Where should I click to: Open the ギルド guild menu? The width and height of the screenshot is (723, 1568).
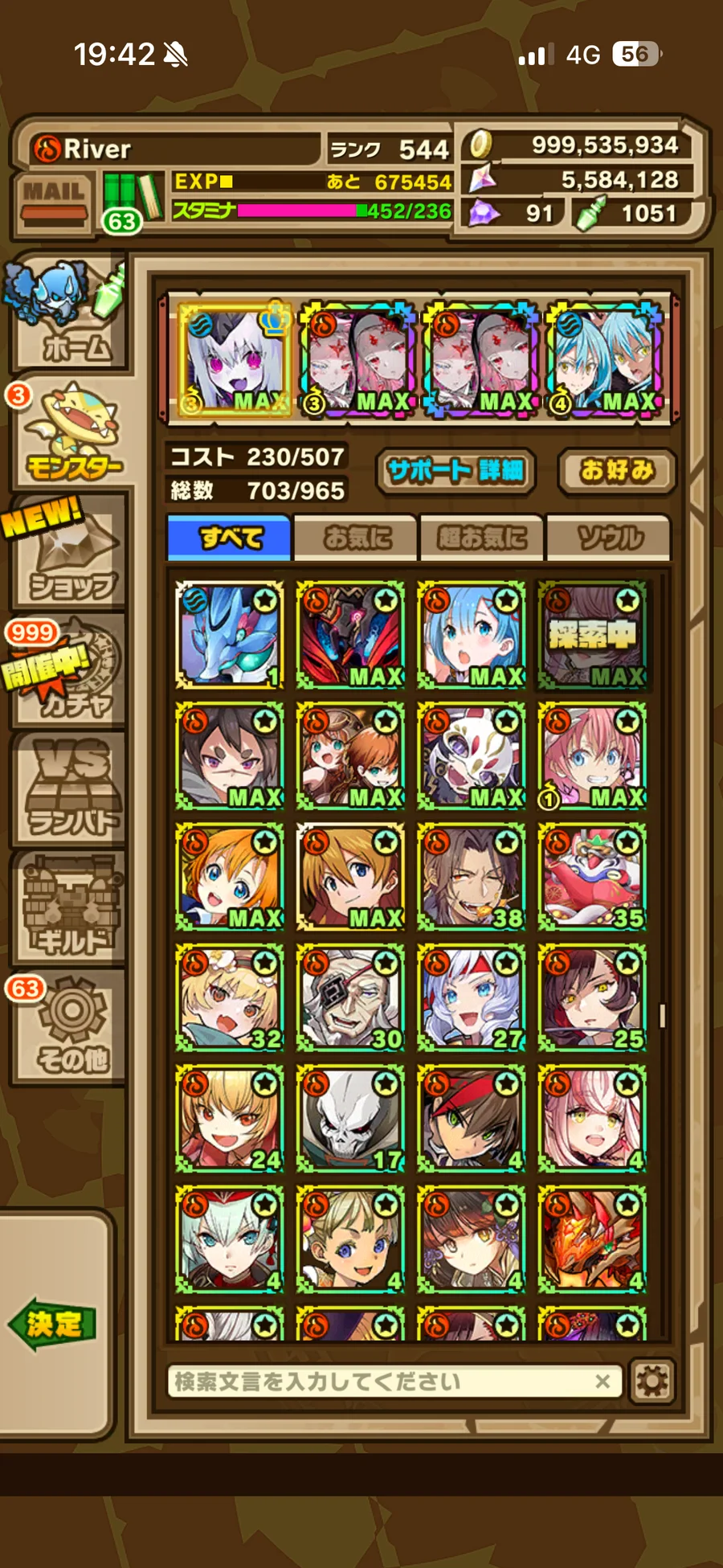click(71, 908)
